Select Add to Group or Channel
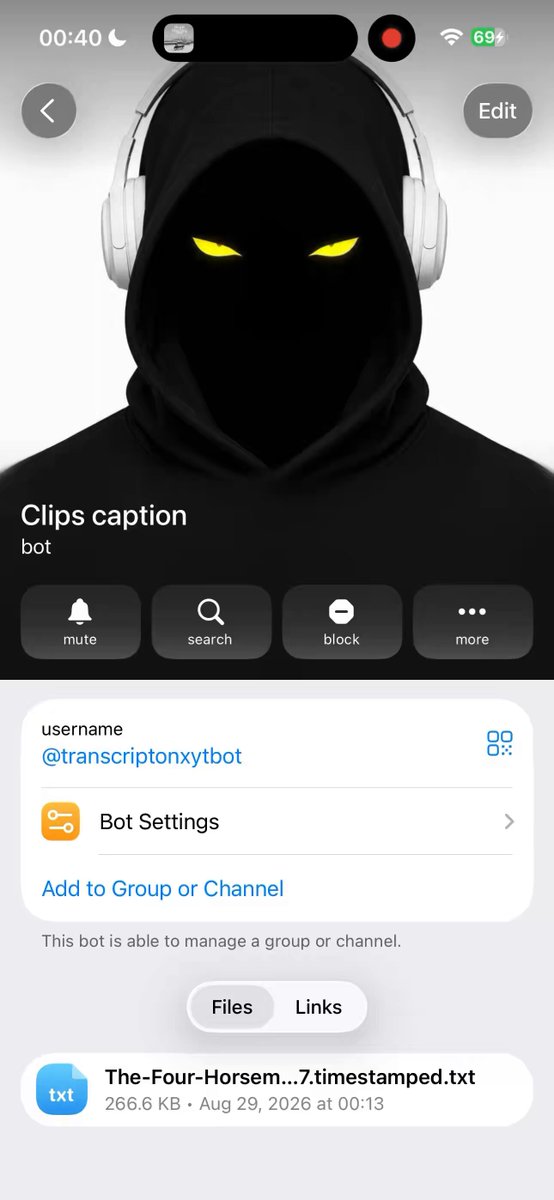The height and width of the screenshot is (1200, 554). point(163,888)
